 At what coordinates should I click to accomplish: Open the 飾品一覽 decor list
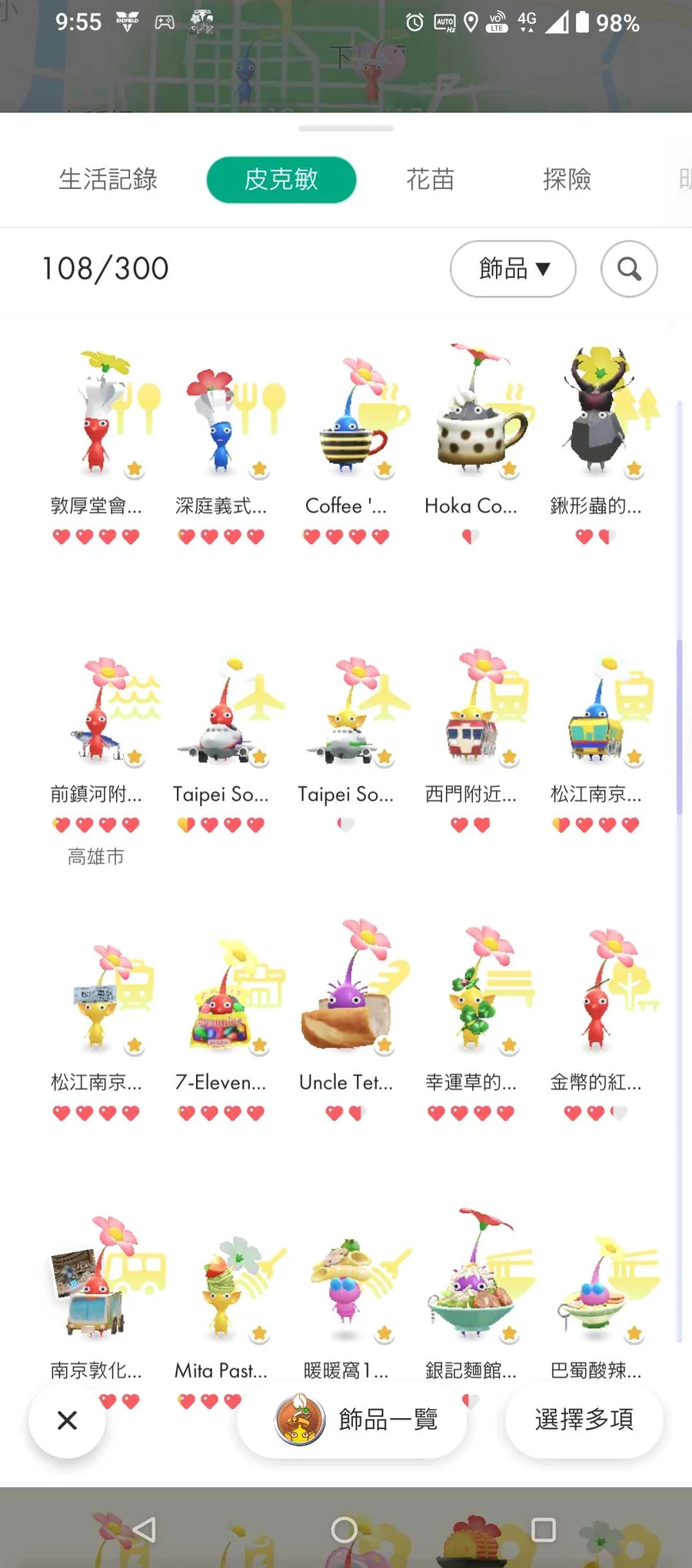click(354, 1420)
